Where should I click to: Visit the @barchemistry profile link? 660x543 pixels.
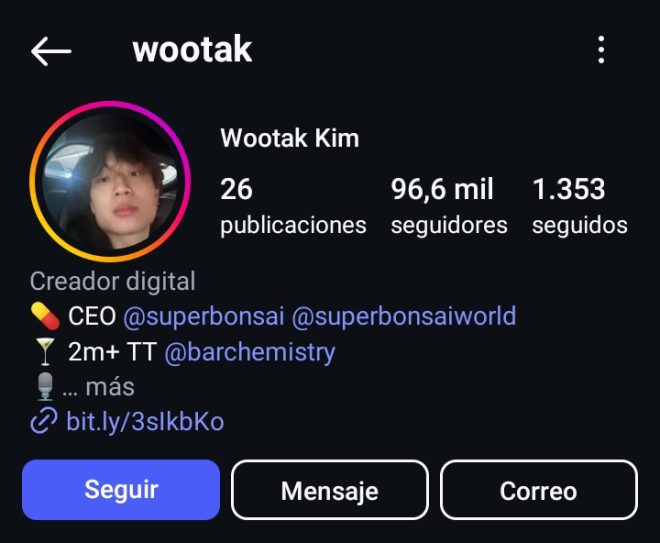point(249,352)
